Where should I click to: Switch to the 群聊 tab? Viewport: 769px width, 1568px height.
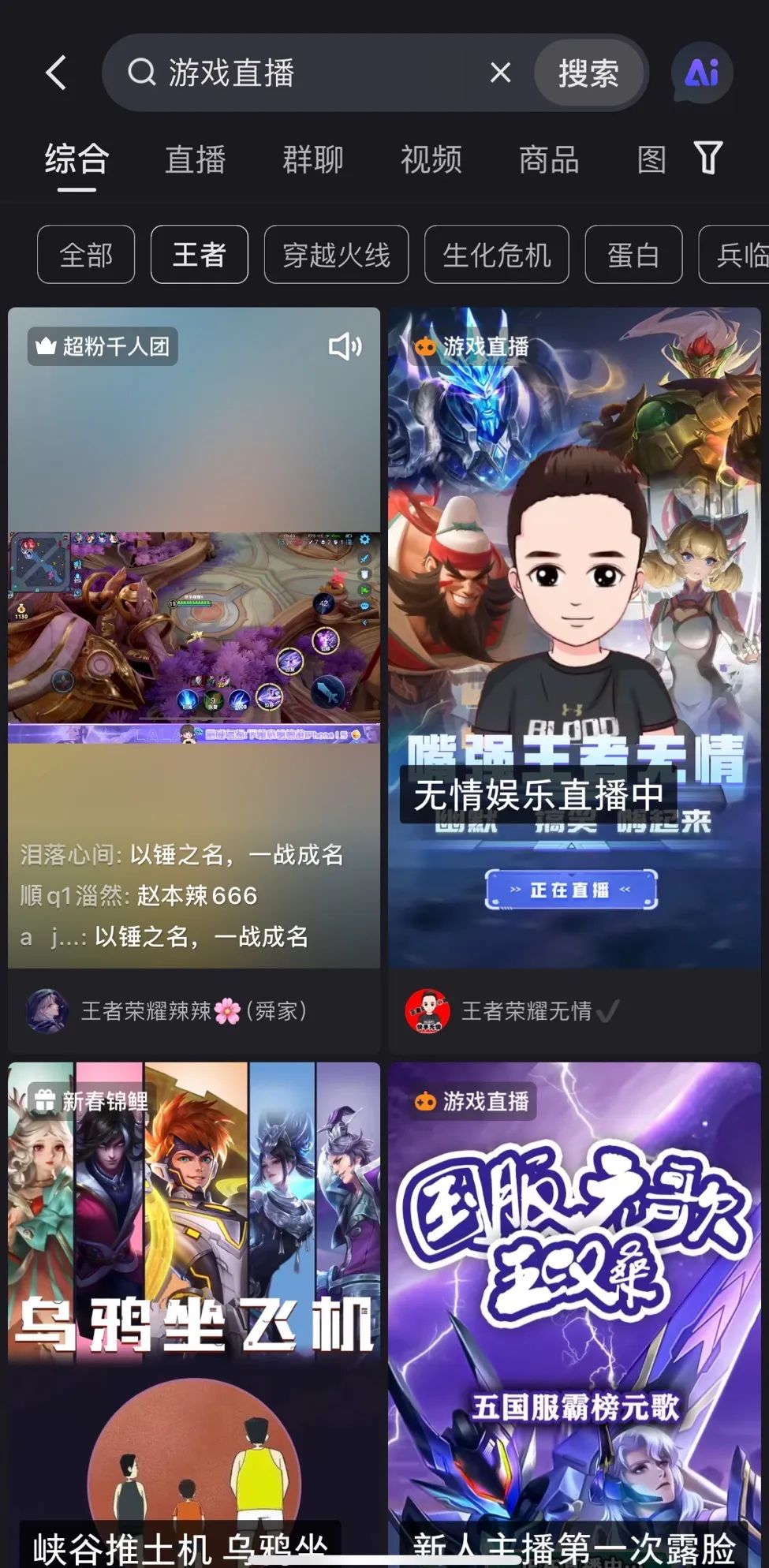coord(313,159)
